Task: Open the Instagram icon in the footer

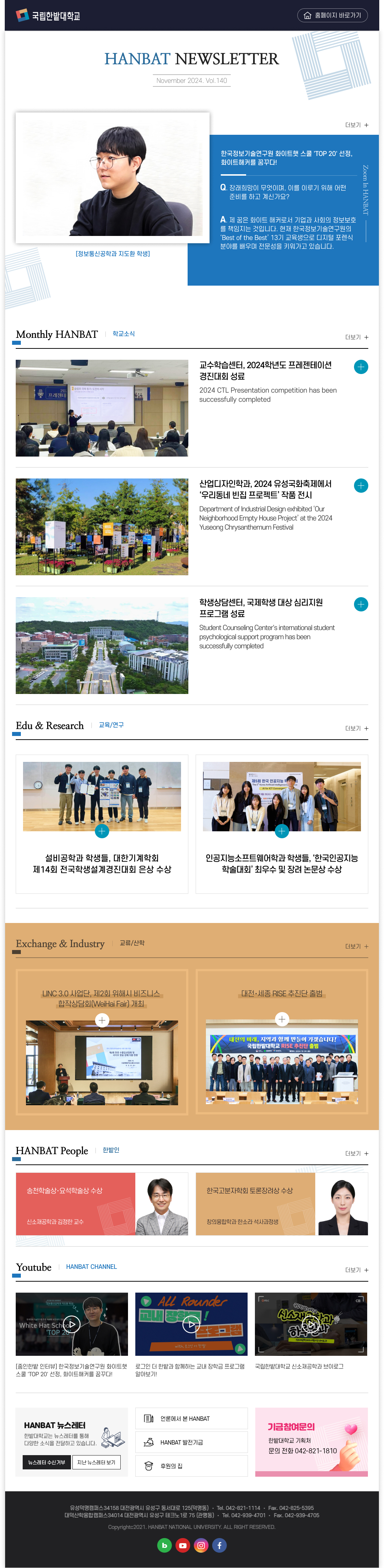Action: 201,1545
